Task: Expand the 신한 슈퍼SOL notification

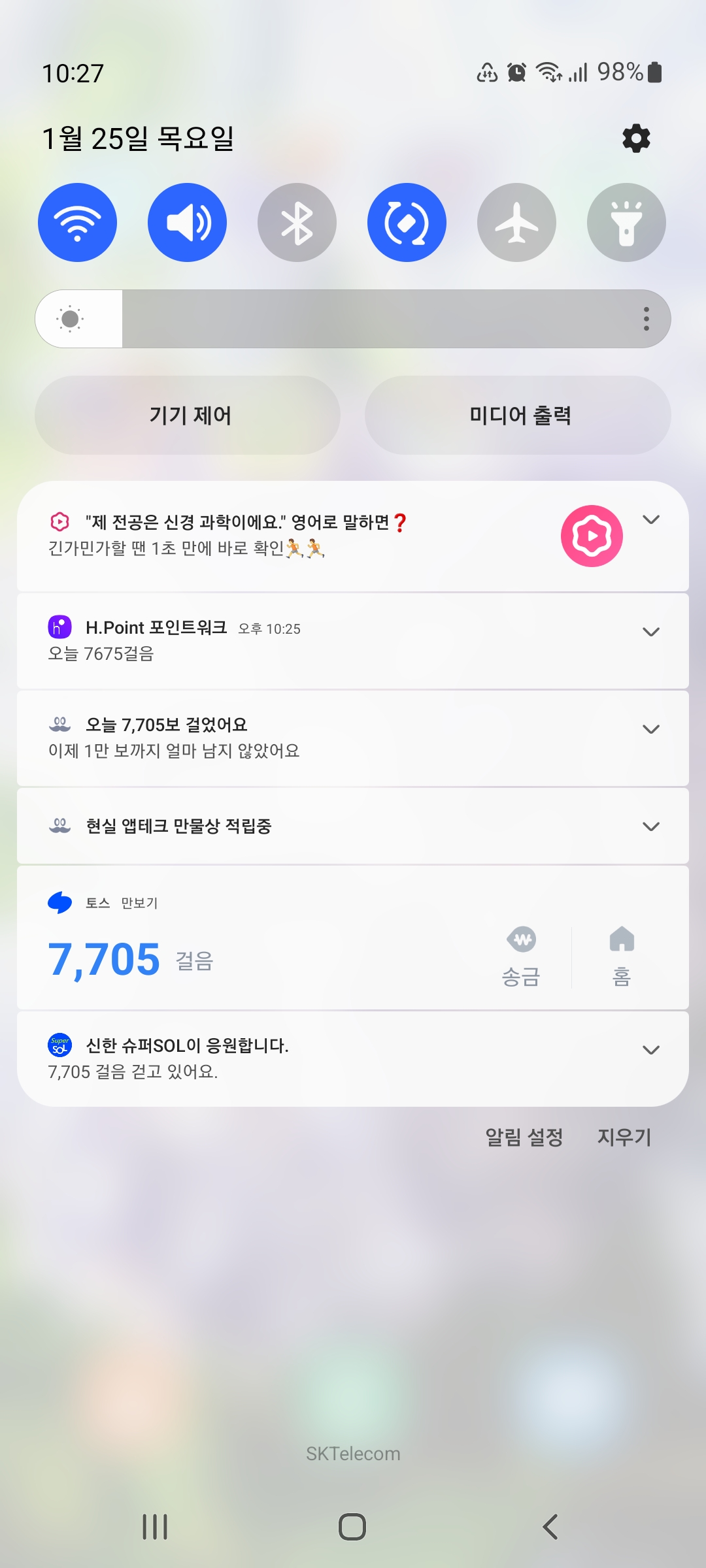Action: point(650,1050)
